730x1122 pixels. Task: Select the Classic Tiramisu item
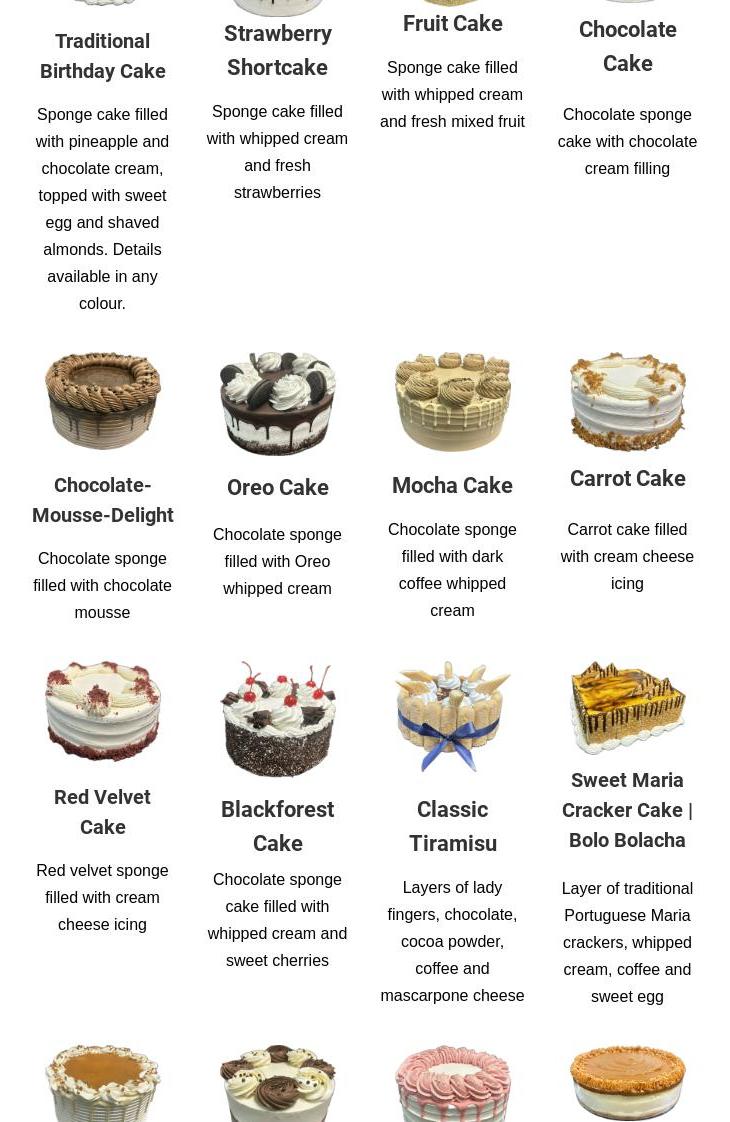452,825
